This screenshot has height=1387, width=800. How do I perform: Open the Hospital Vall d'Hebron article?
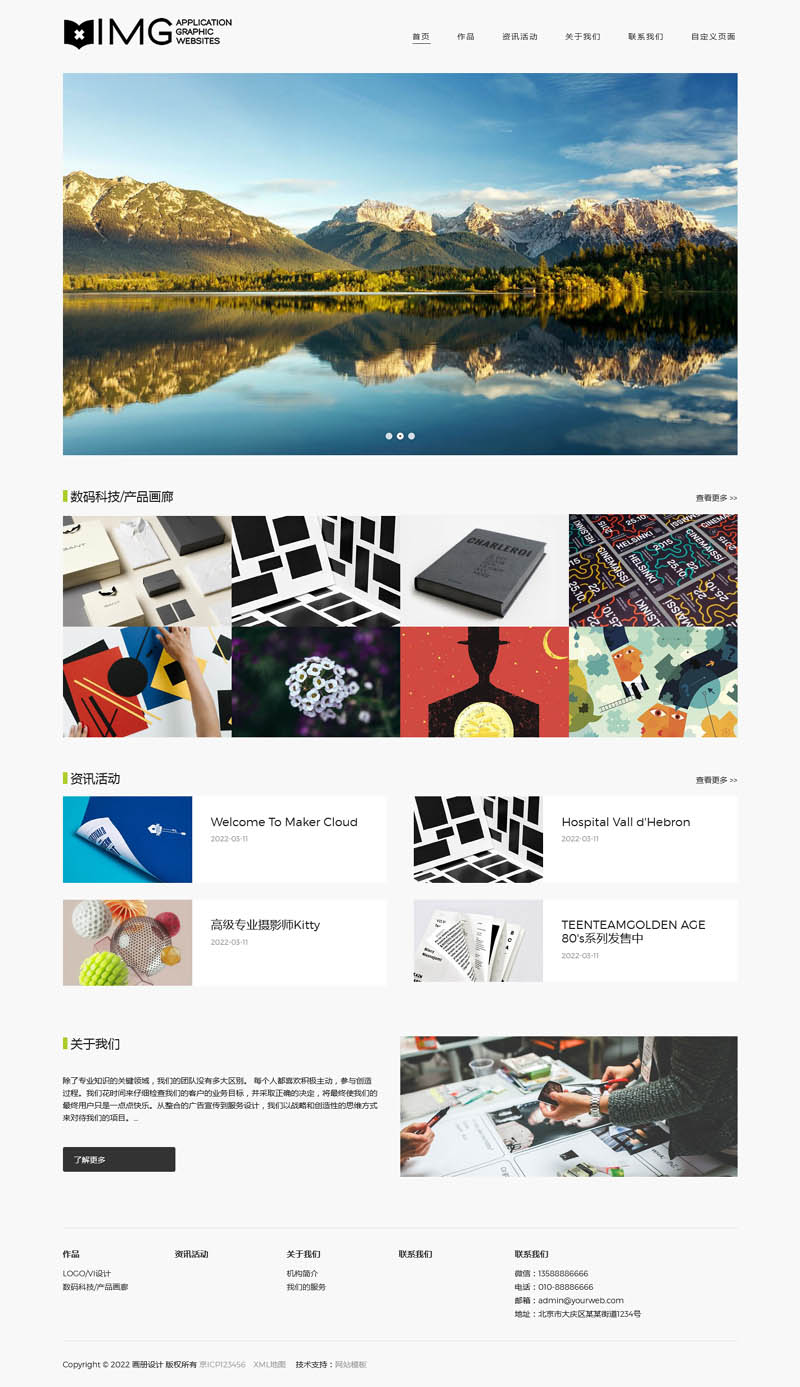point(625,822)
